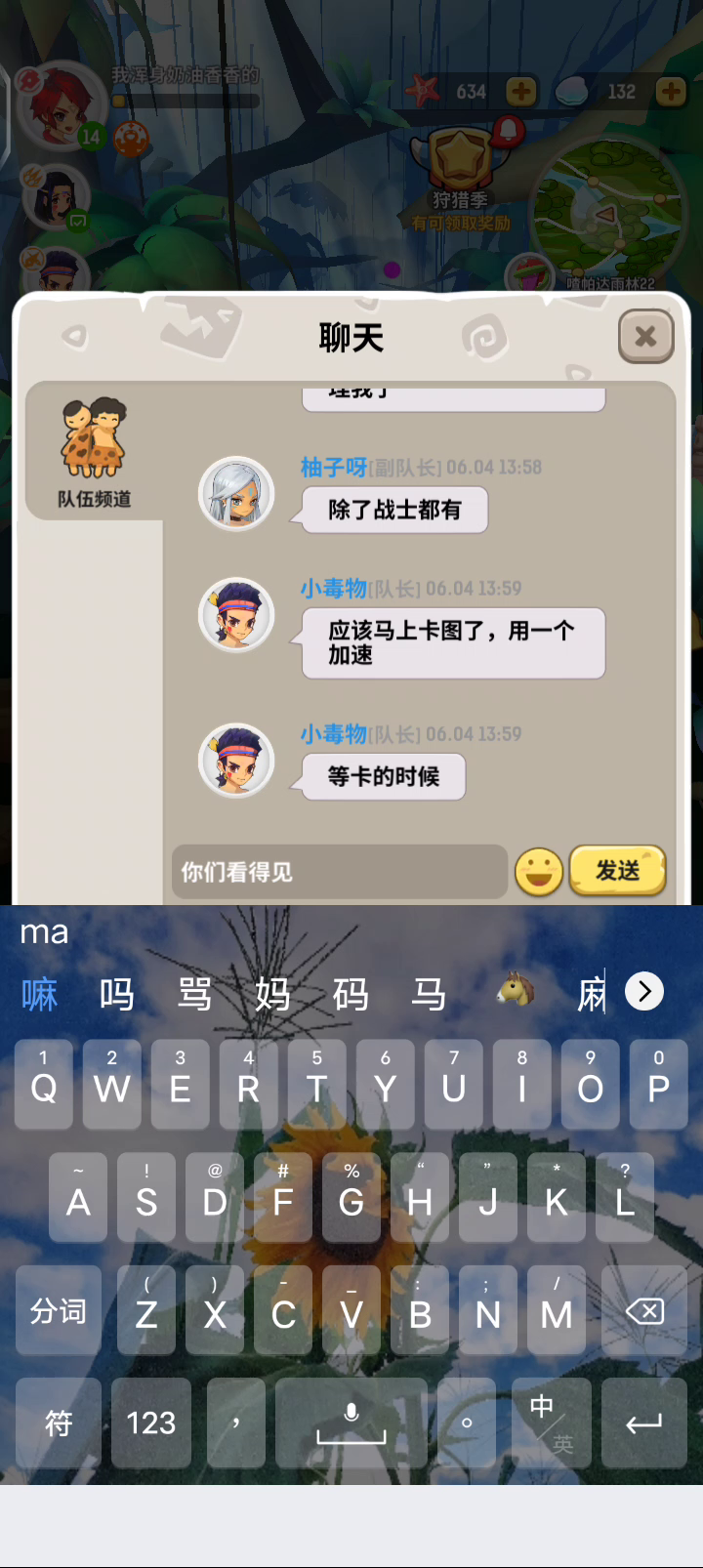Close the 聊天 chat dialog
Image resolution: width=703 pixels, height=1568 pixels.
point(645,337)
